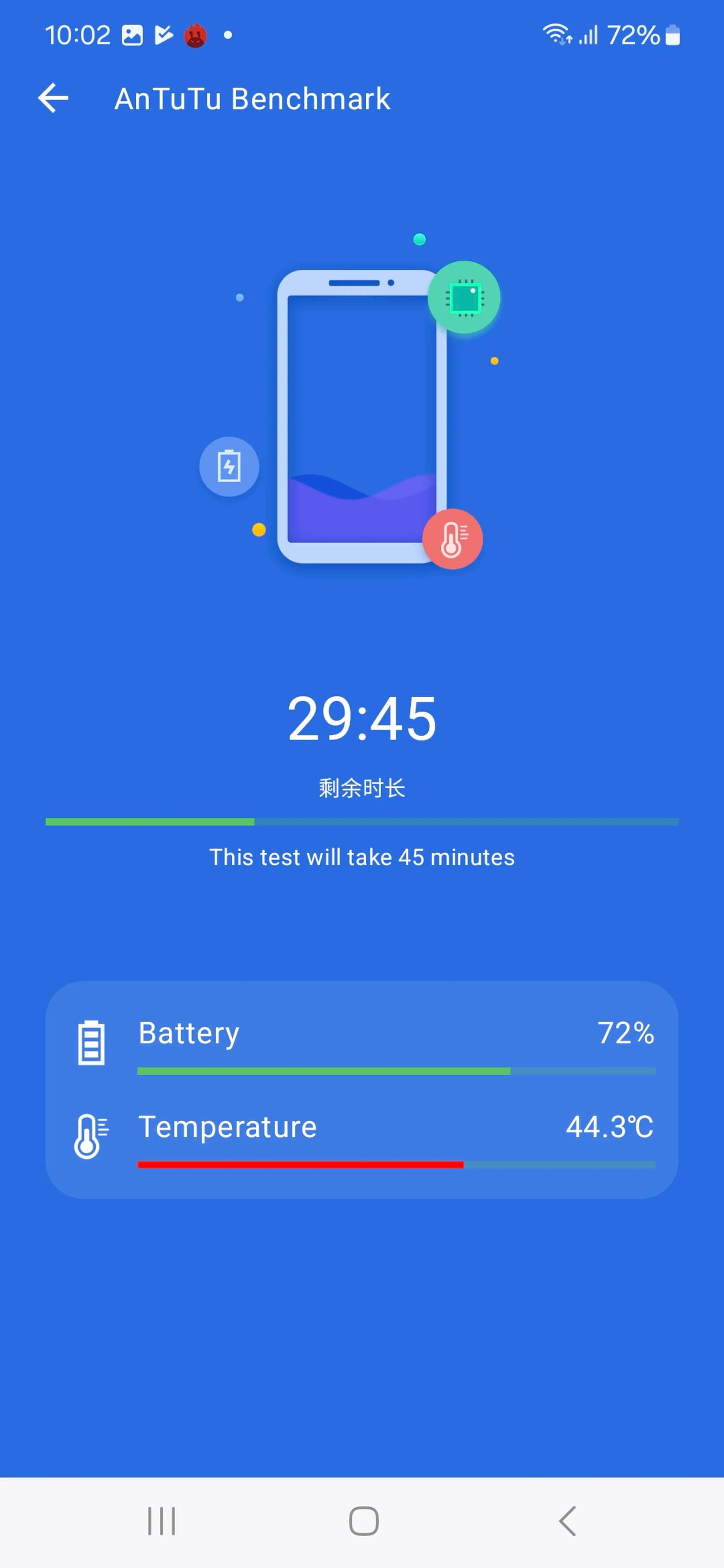This screenshot has width=724, height=1568.
Task: Tap the Play Store notification icon
Action: click(x=163, y=35)
